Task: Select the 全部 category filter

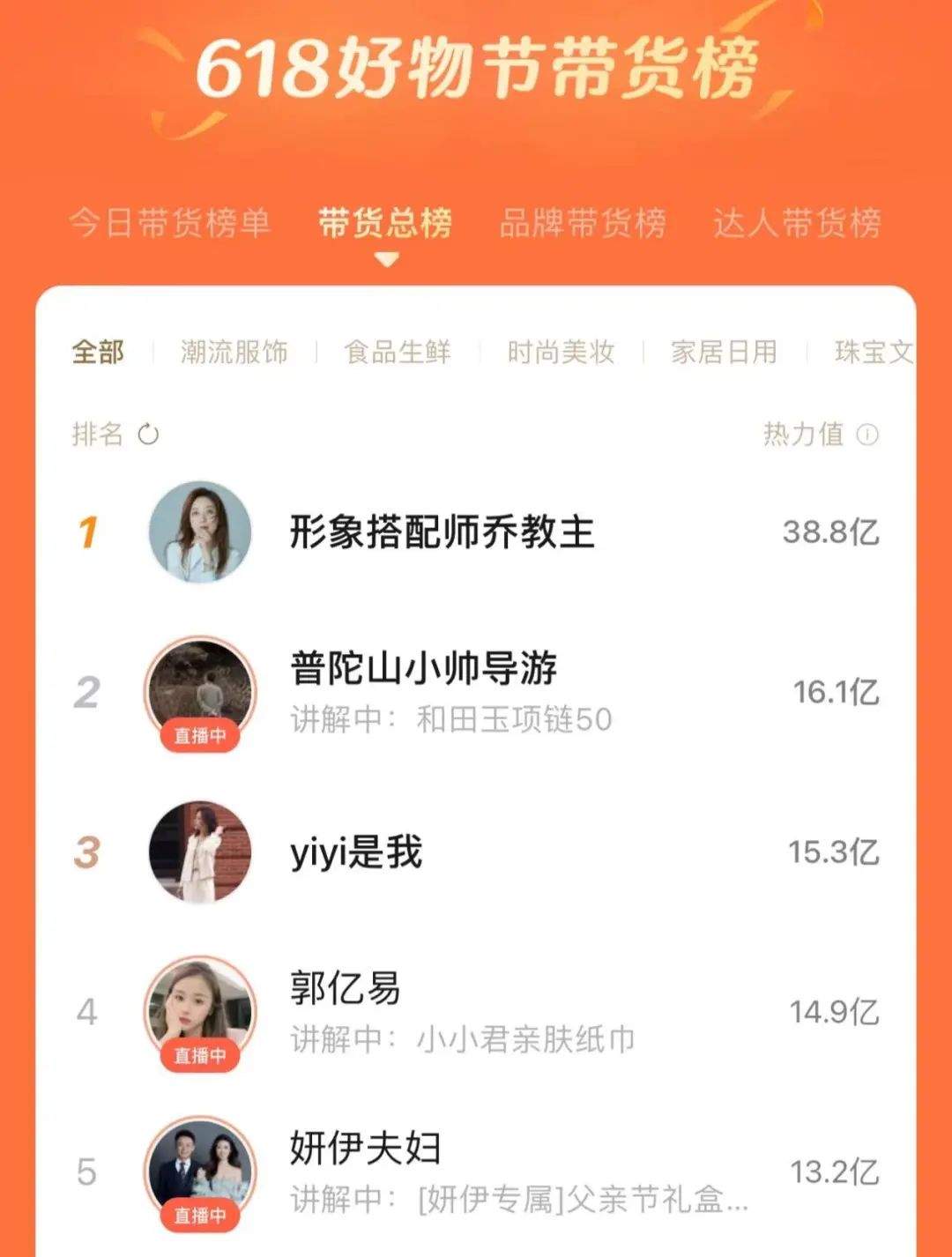Action: (x=98, y=353)
